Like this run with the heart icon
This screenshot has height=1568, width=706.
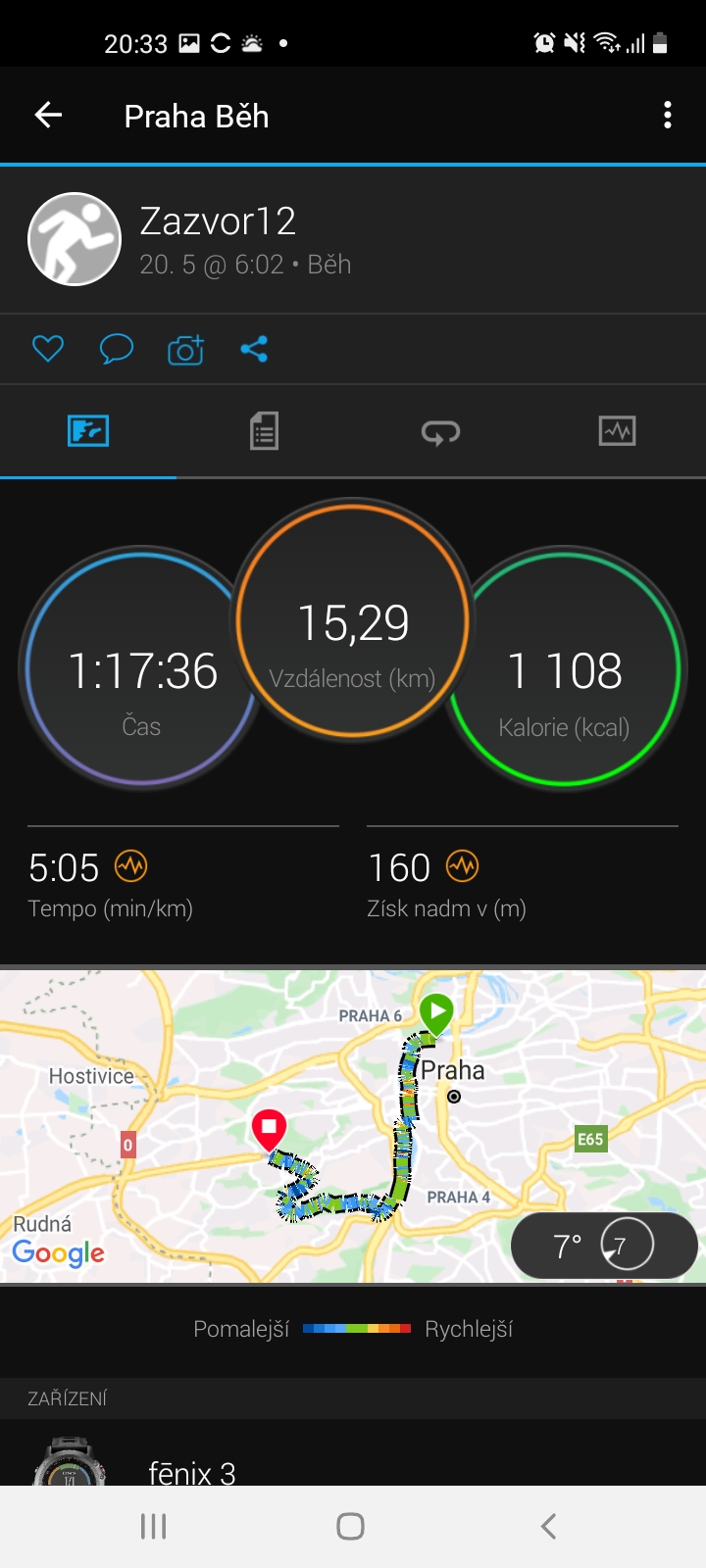point(48,349)
